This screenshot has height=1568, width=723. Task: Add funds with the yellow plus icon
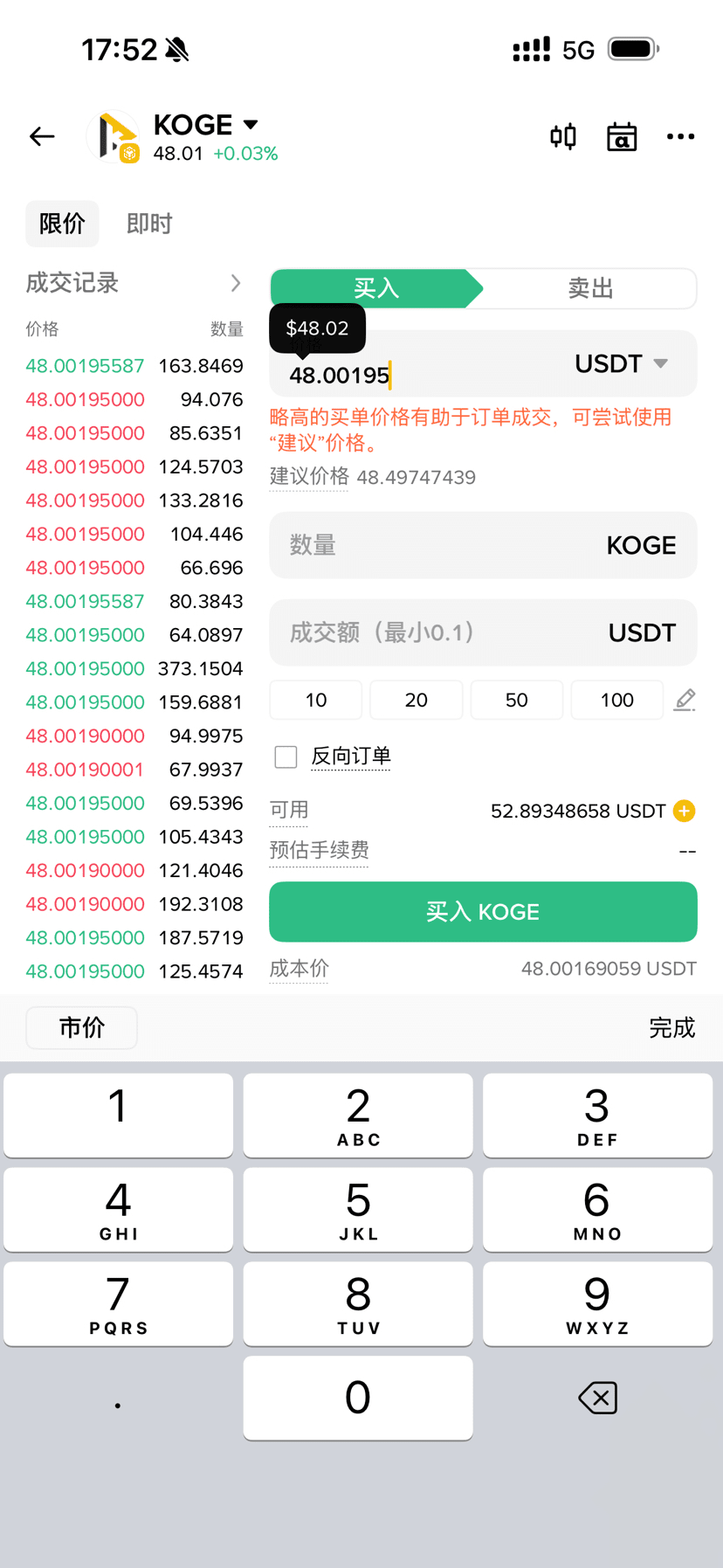[x=685, y=811]
